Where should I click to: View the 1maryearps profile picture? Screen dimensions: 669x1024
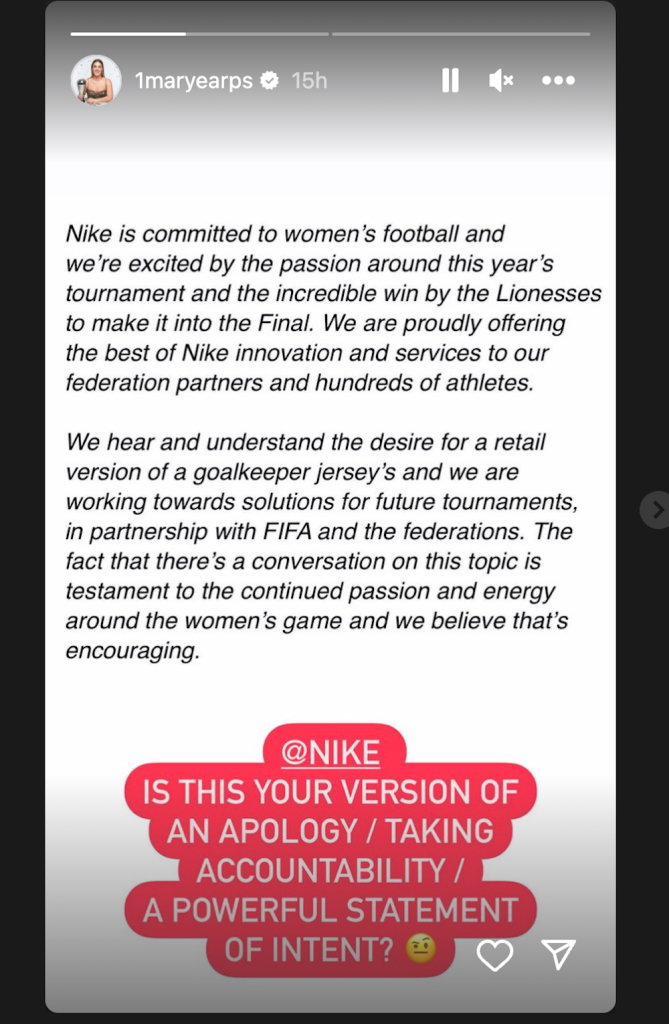click(x=96, y=80)
